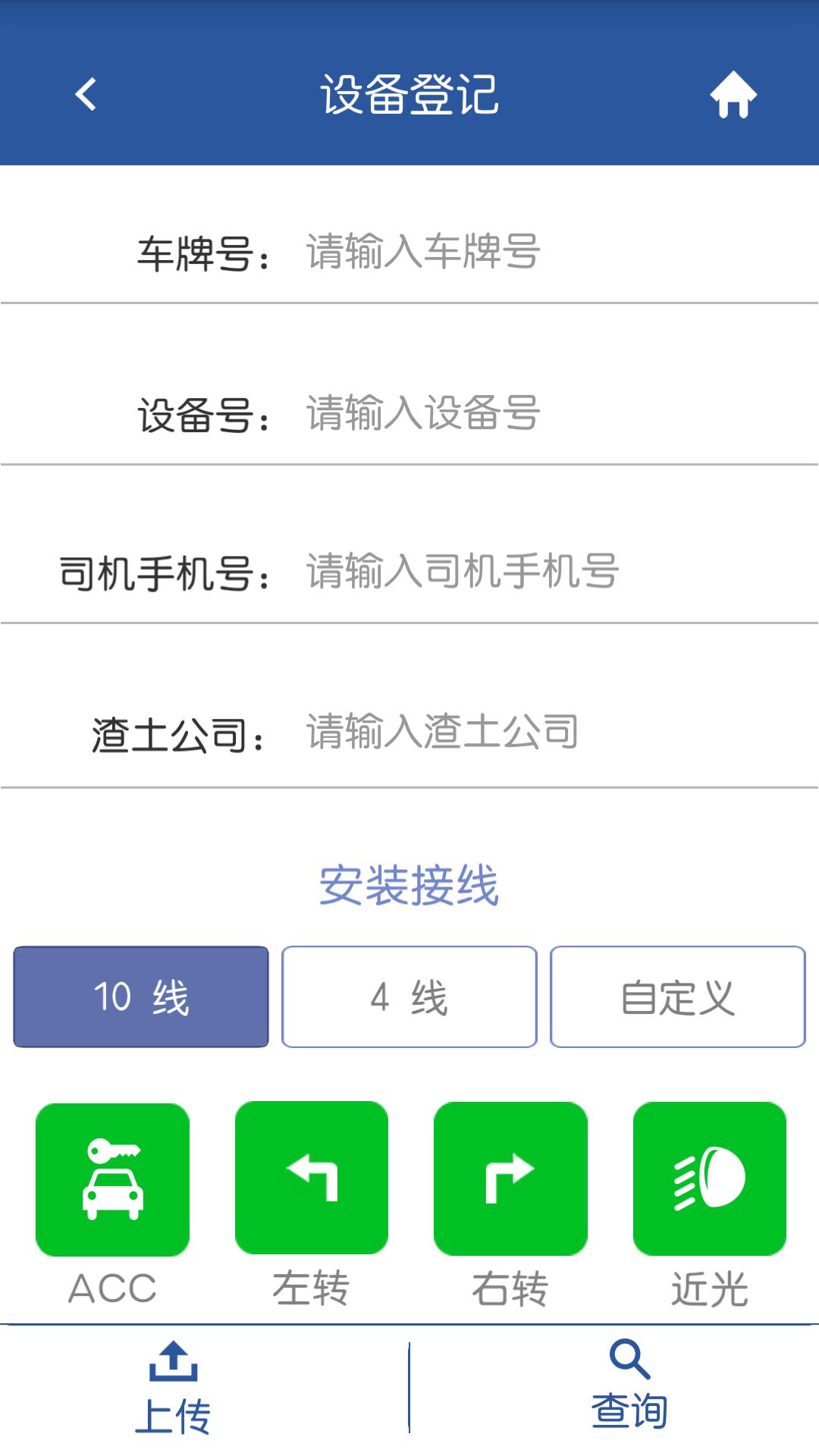
Task: Open the home screen via the house icon
Action: 733,93
